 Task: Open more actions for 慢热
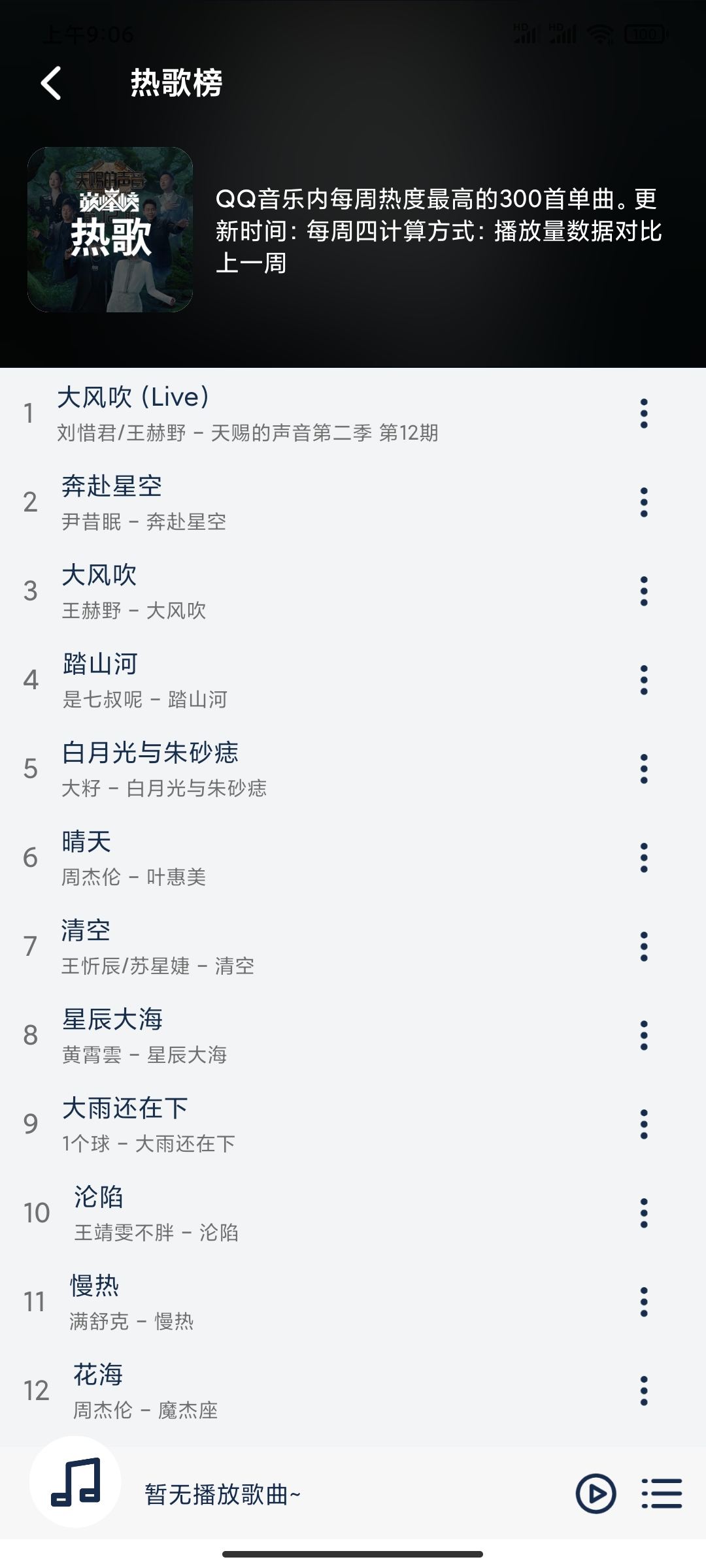coord(644,1302)
